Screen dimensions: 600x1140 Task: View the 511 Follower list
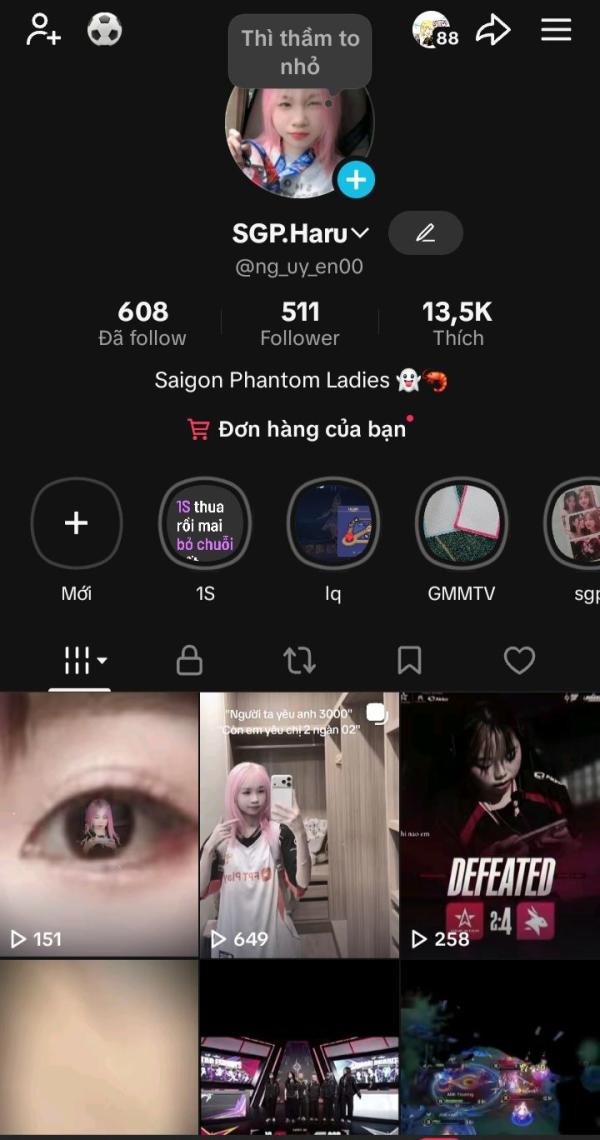click(300, 324)
